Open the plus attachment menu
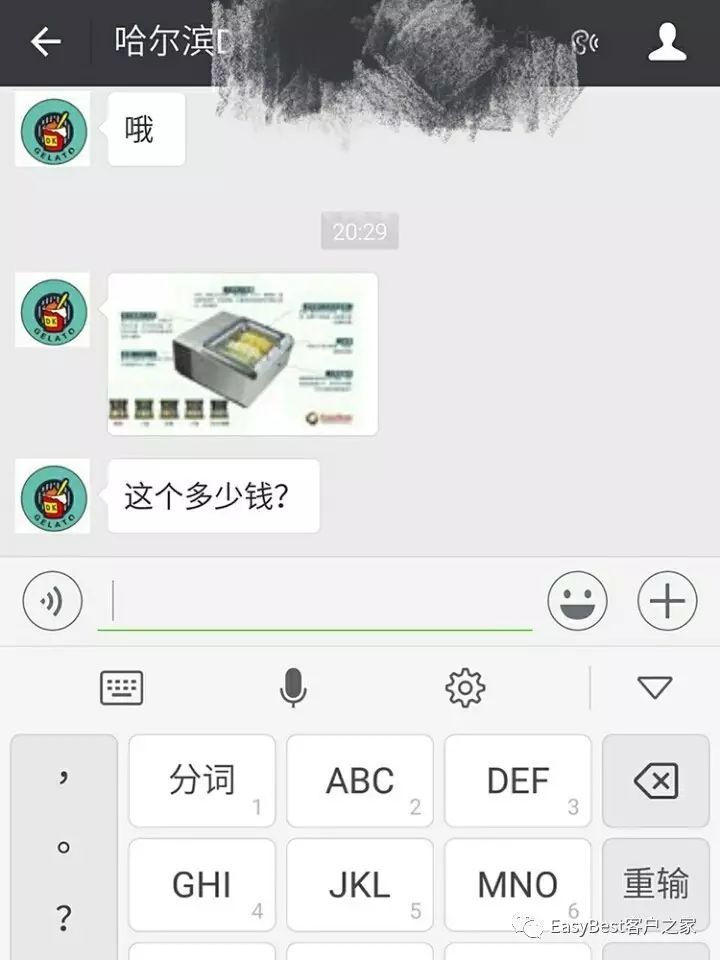The image size is (720, 960). point(667,601)
